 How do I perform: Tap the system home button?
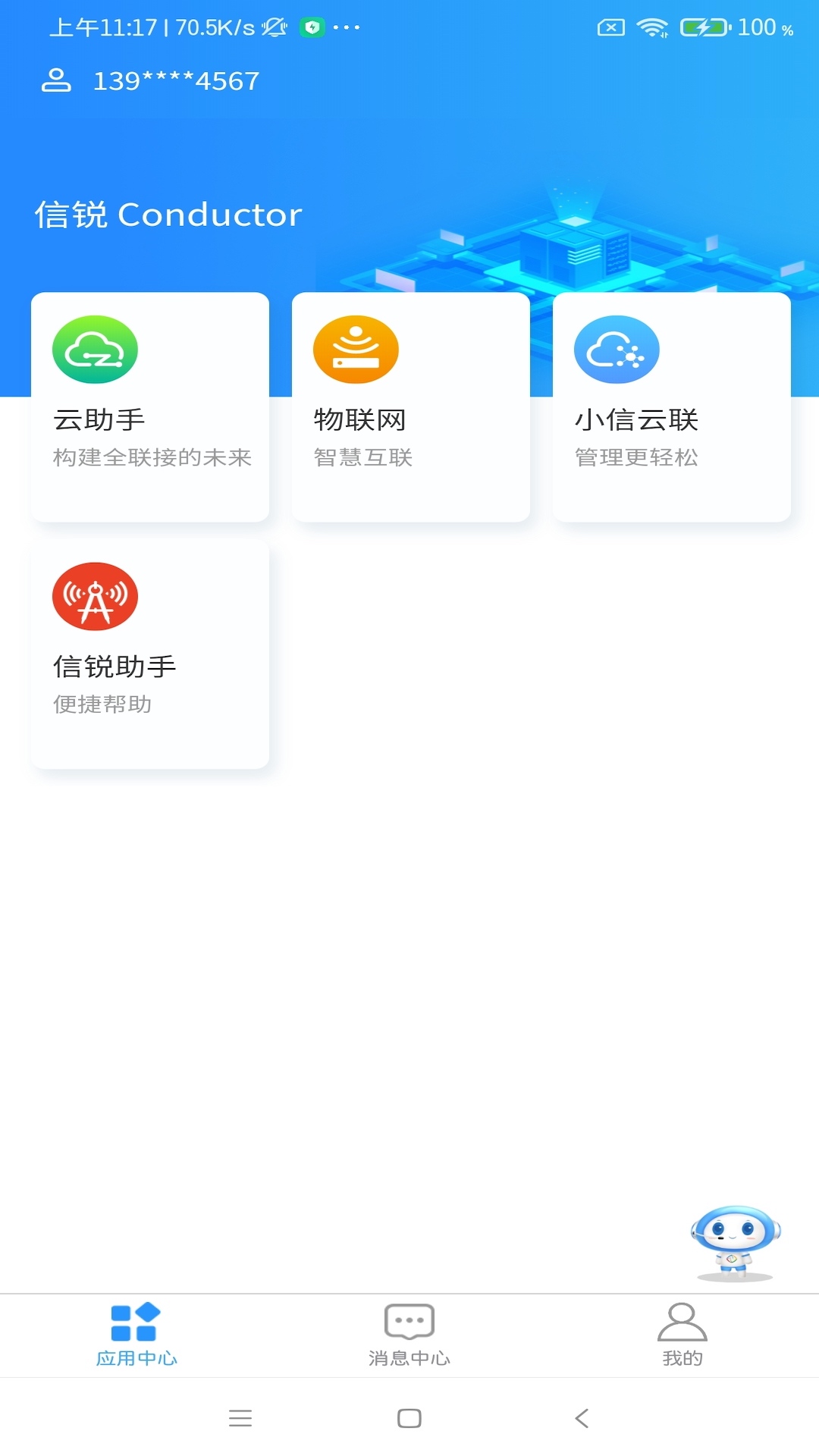(409, 1418)
